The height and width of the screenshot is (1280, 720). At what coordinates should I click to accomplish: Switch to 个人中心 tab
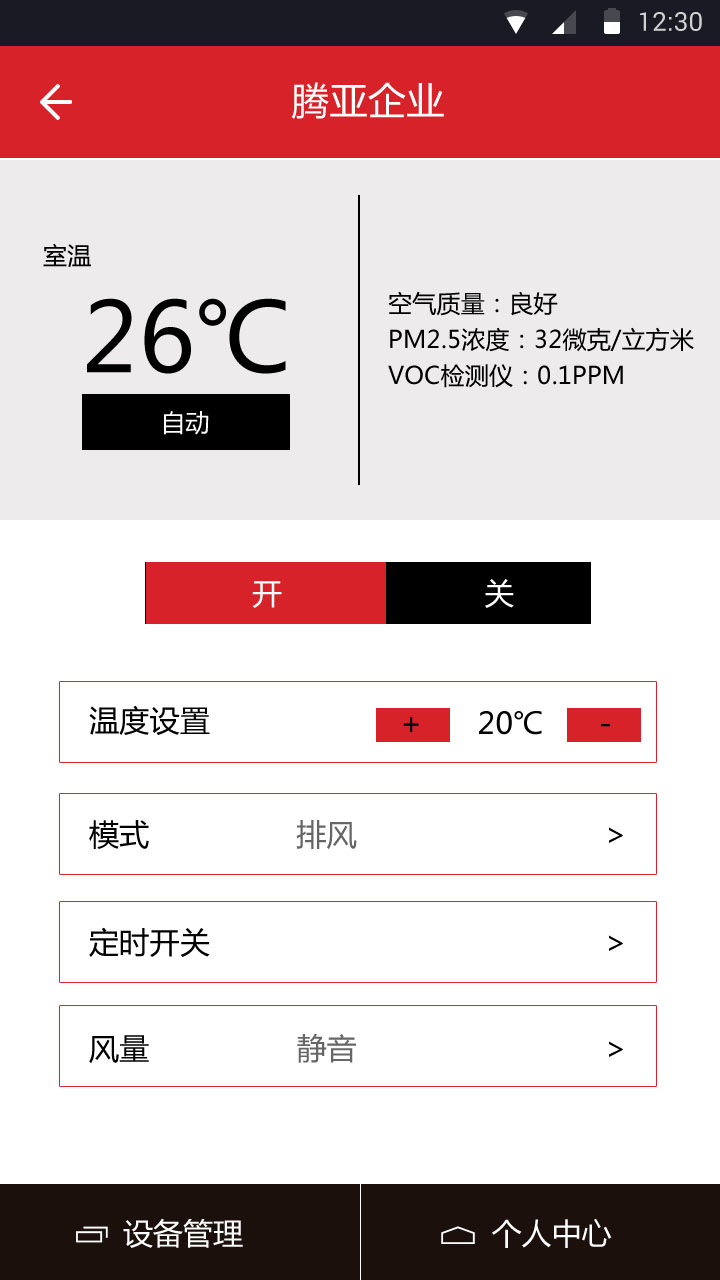pos(541,1233)
